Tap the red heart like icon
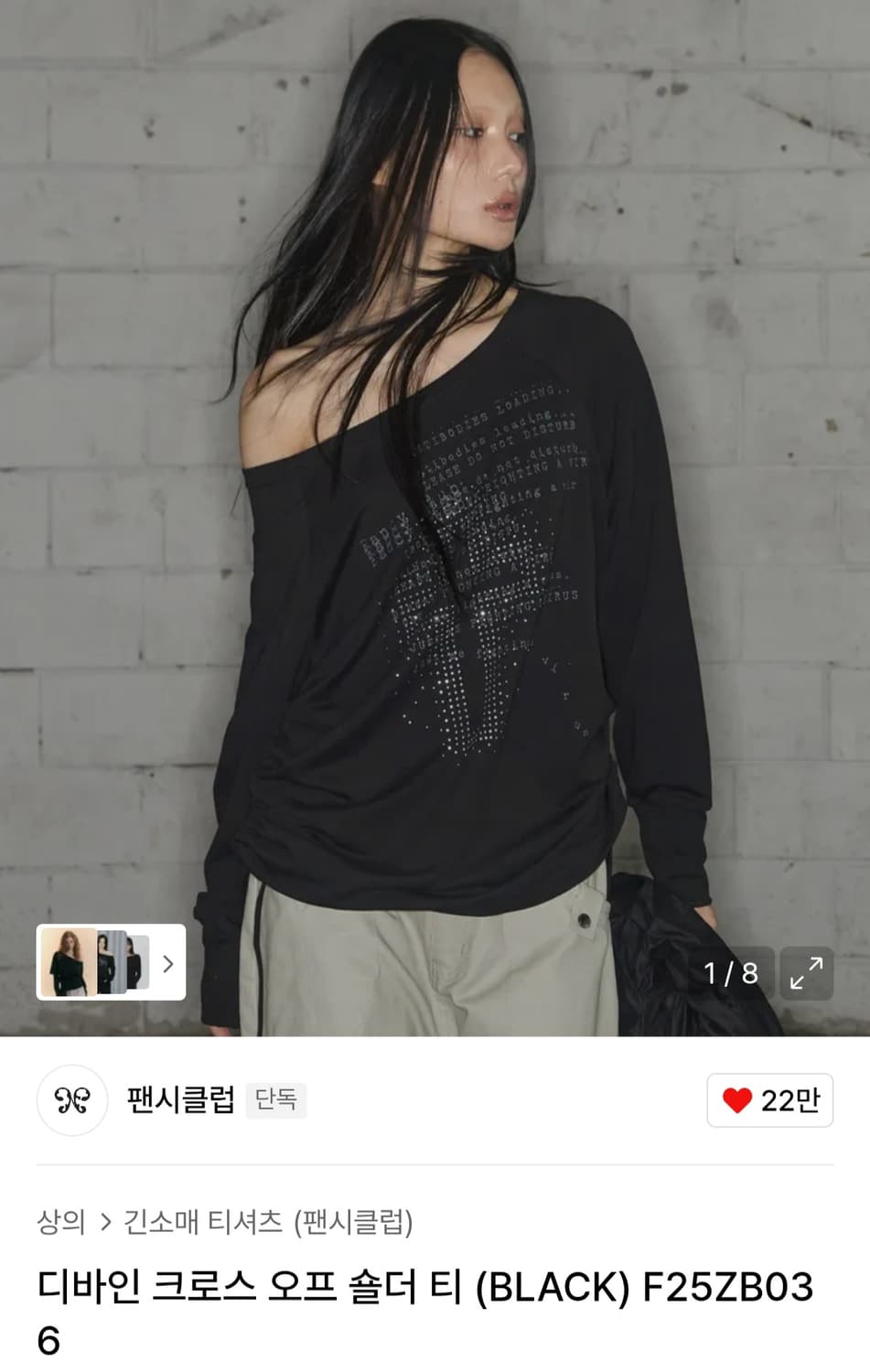The image size is (870, 1372). 738,1101
